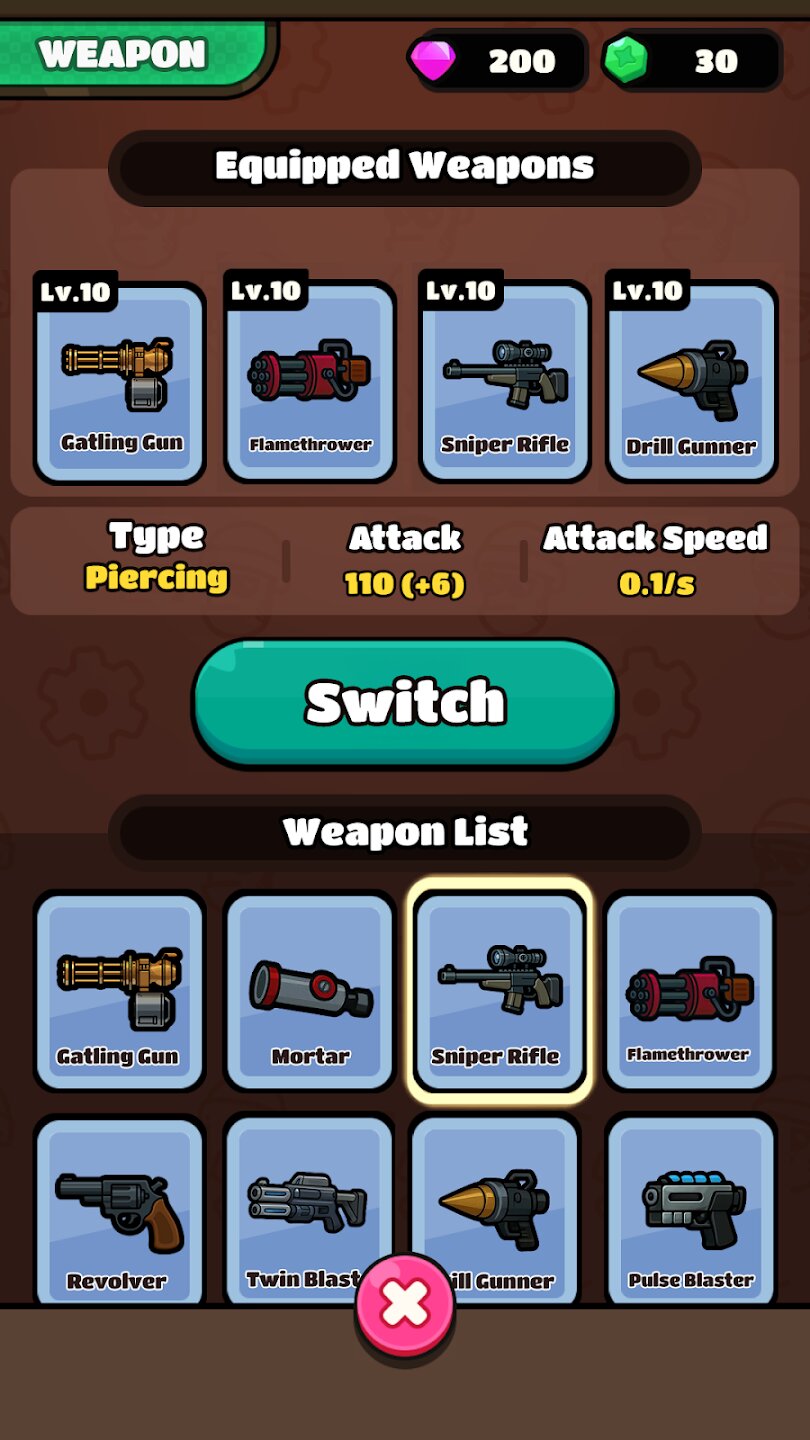Viewport: 810px width, 1440px height.
Task: Choose Flamethrower in the Weapon List
Action: (x=689, y=990)
